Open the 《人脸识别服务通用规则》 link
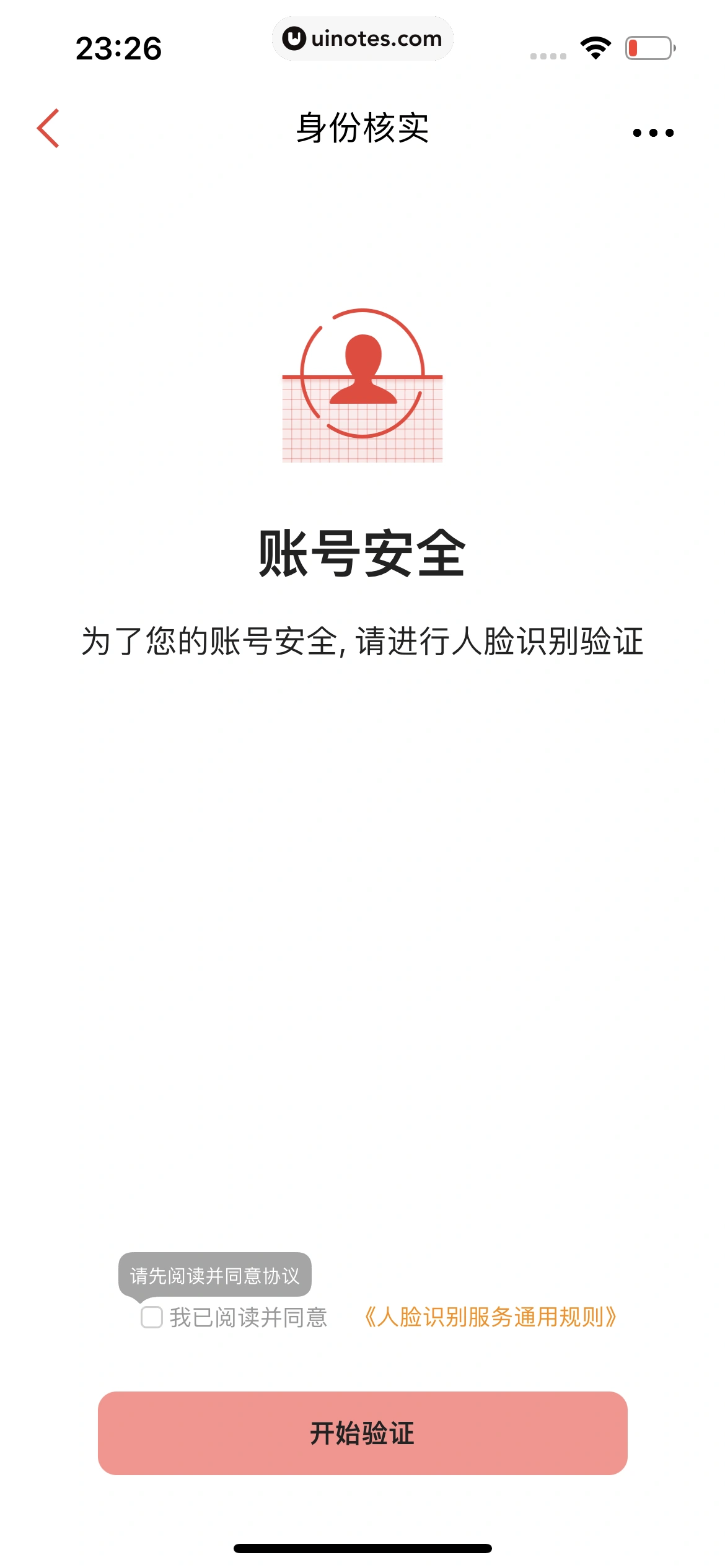 tap(490, 1317)
